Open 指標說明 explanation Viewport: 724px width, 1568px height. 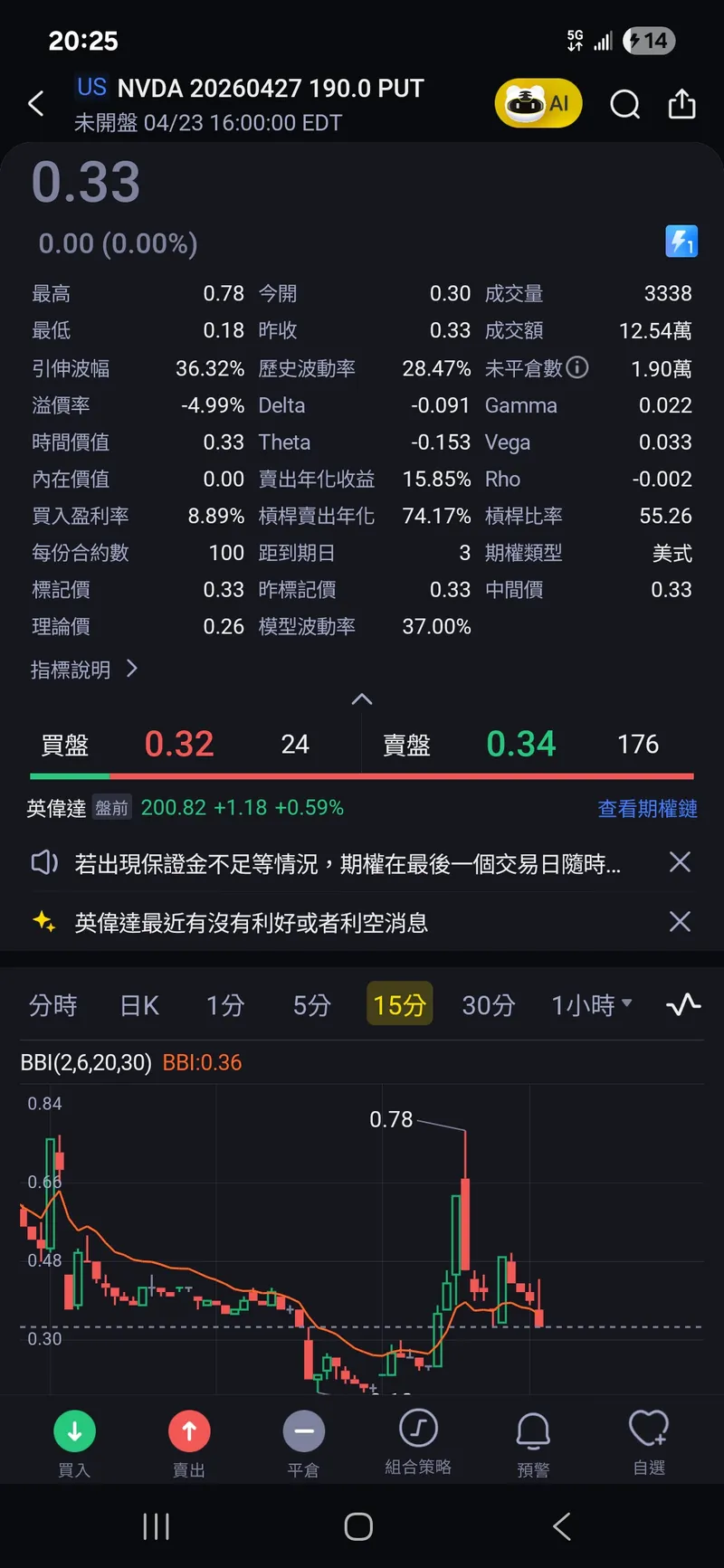point(83,670)
